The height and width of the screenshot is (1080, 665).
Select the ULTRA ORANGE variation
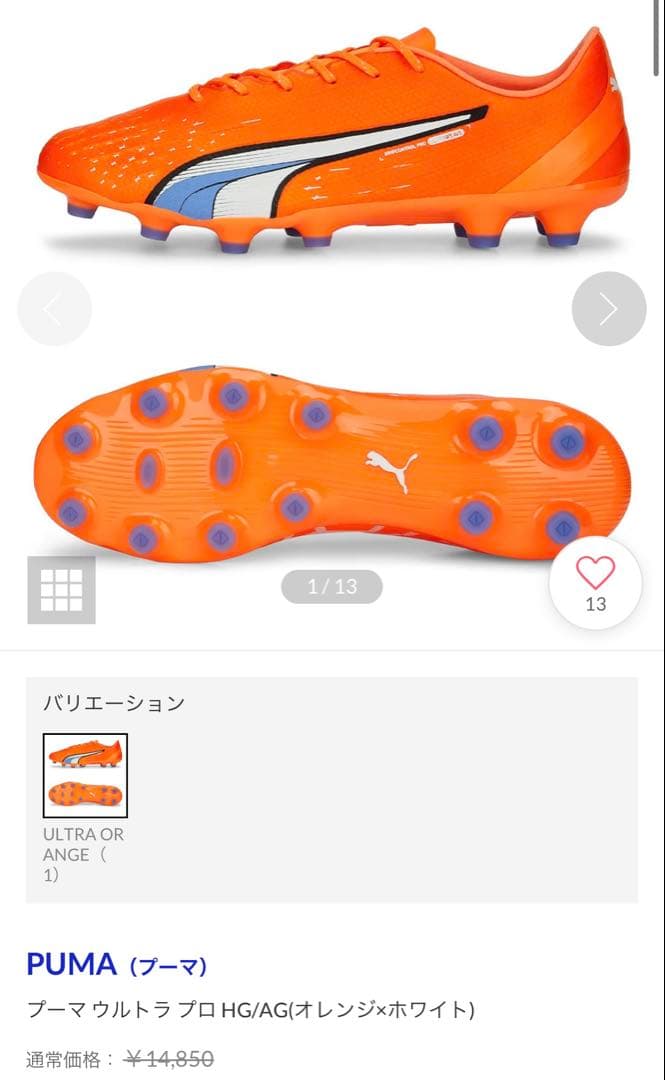[85, 775]
